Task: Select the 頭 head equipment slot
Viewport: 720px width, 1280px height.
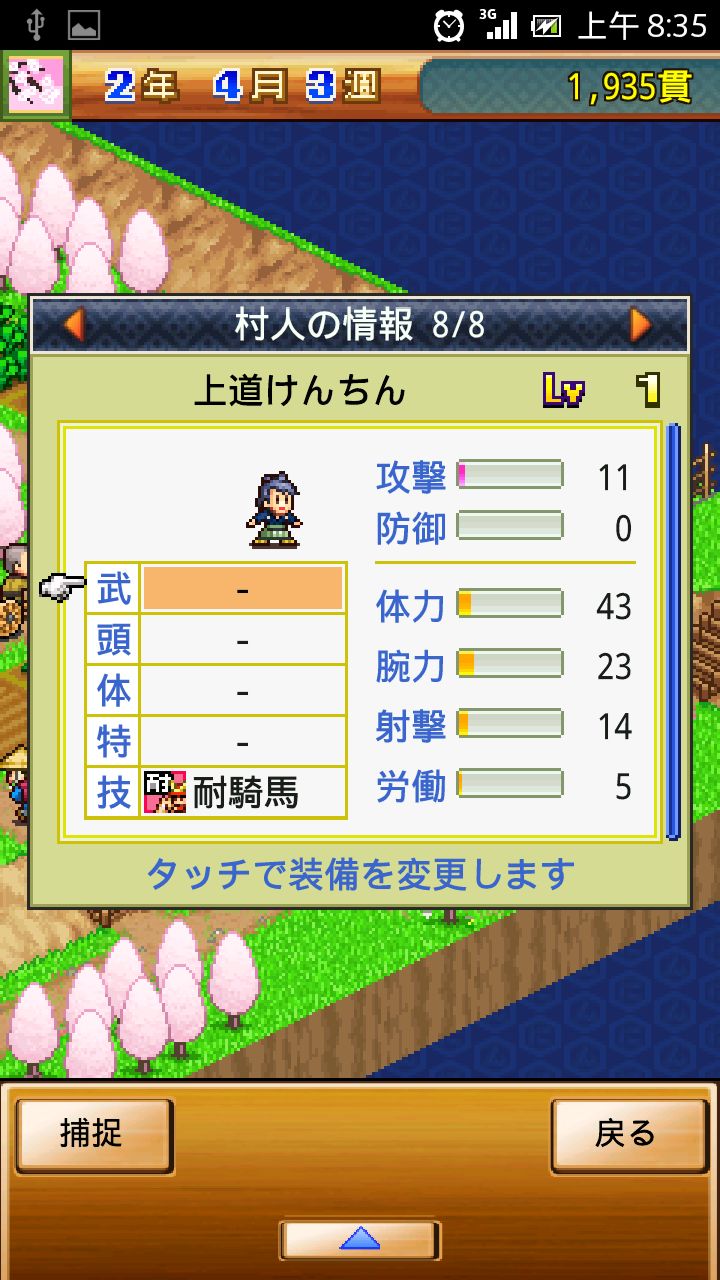Action: (242, 640)
